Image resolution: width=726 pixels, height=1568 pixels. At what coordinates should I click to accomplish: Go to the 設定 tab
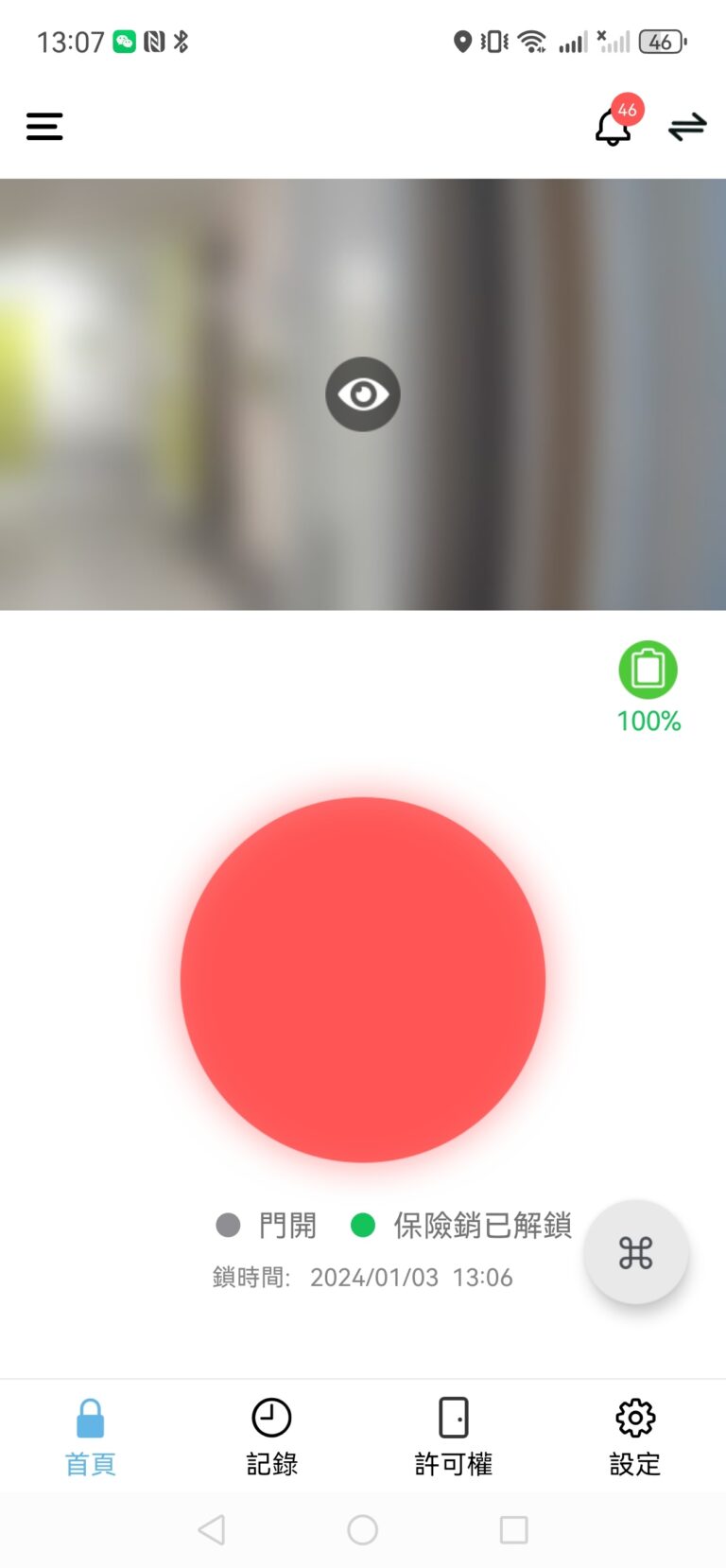coord(635,1437)
